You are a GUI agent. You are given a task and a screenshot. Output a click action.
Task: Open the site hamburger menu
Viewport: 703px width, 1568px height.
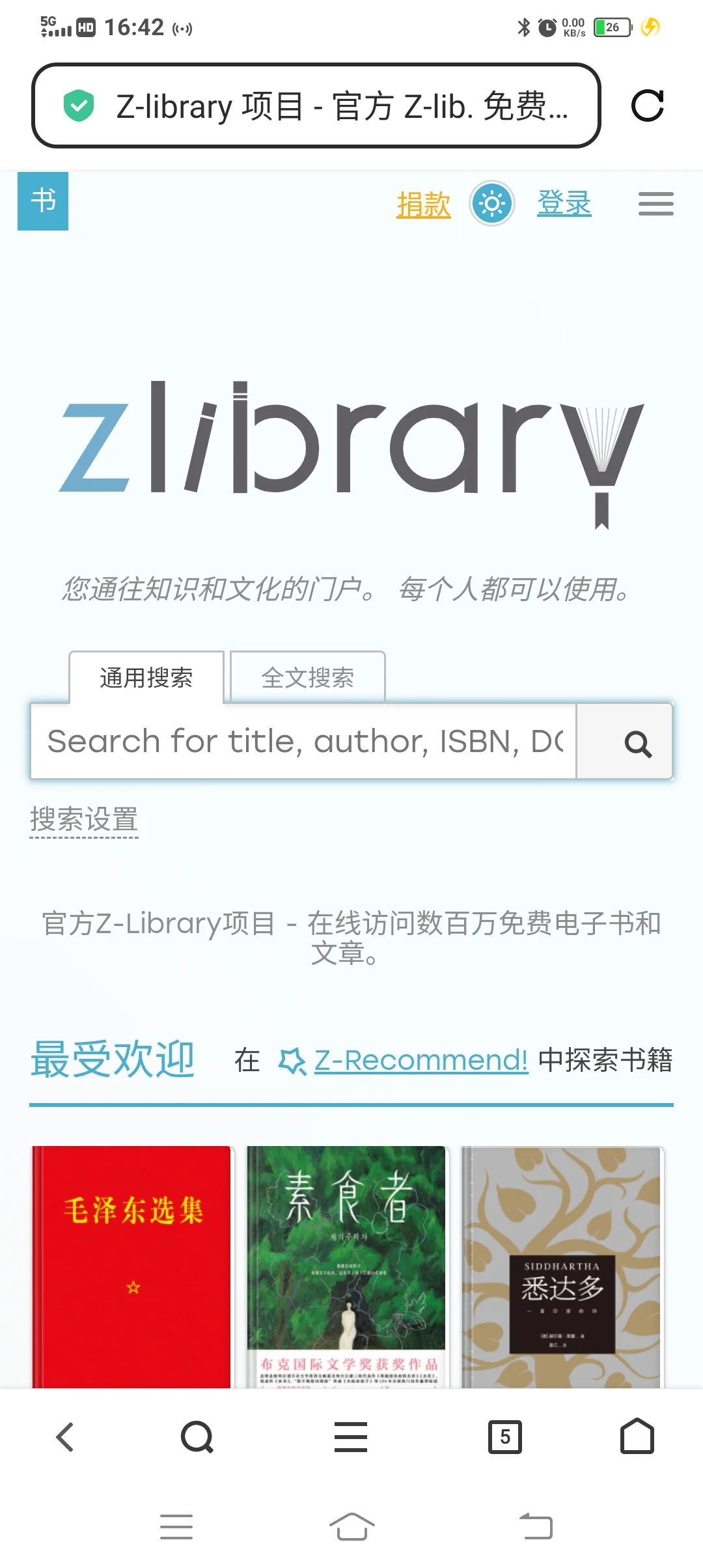[655, 204]
